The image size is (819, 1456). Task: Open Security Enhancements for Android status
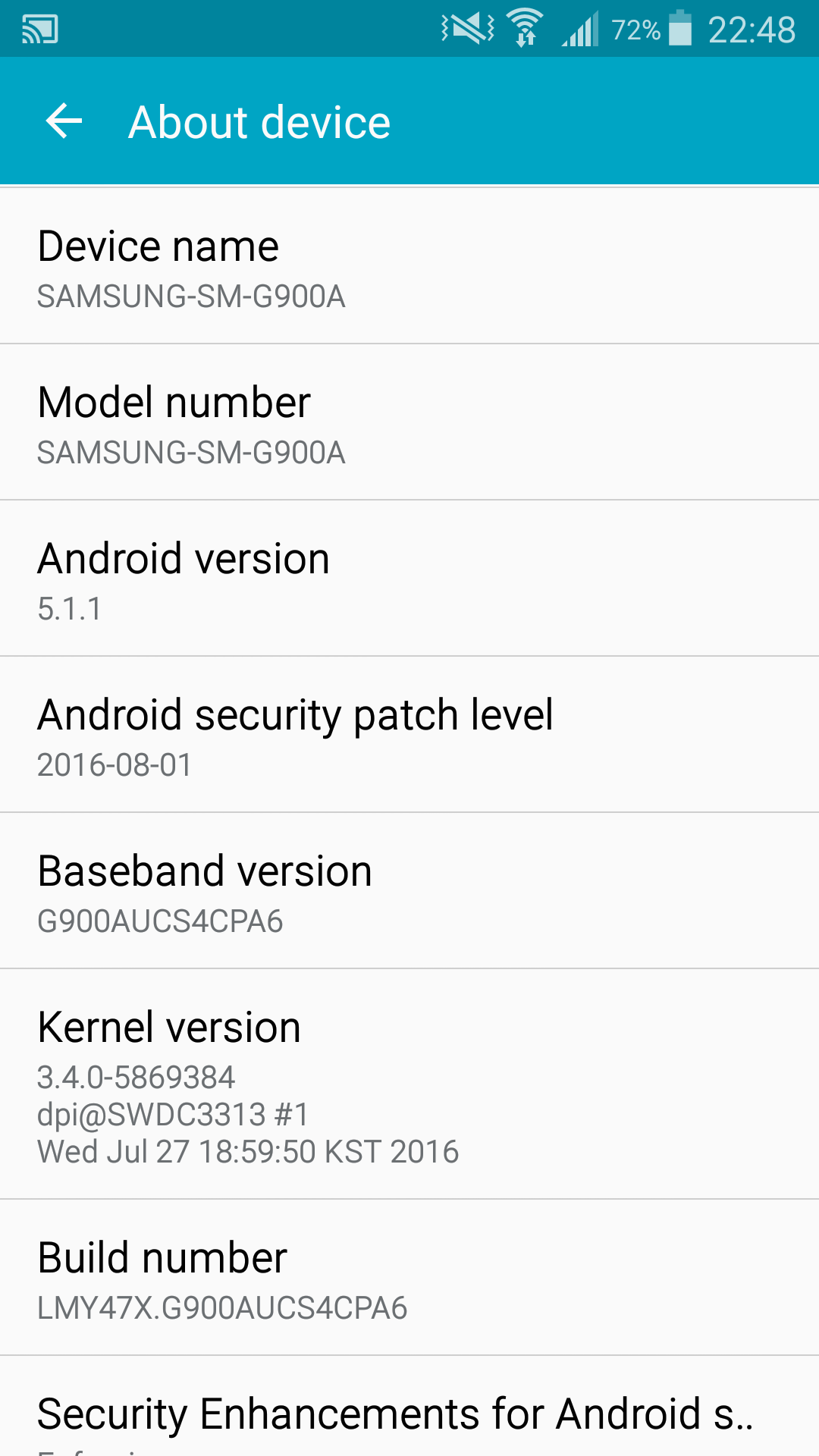pyautogui.click(x=409, y=1407)
